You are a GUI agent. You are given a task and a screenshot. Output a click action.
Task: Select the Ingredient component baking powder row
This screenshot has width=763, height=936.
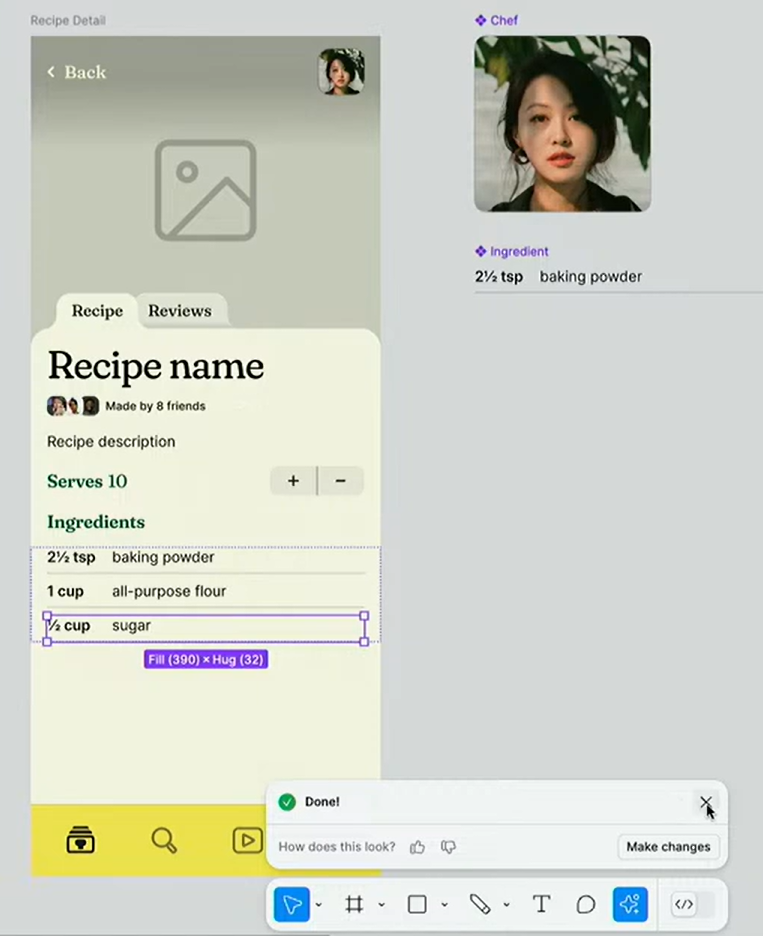coord(560,277)
